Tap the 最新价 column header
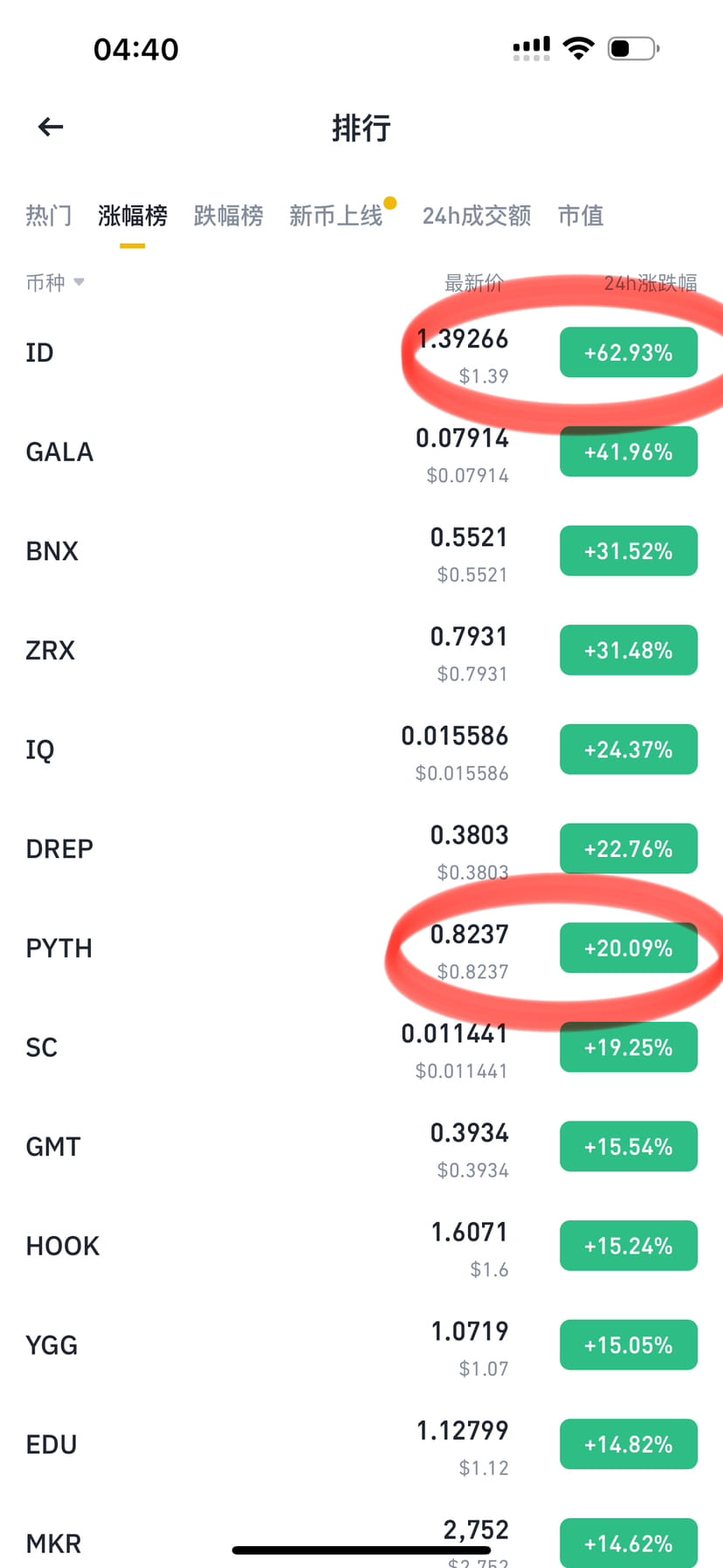Viewport: 723px width, 1568px height. click(x=474, y=282)
